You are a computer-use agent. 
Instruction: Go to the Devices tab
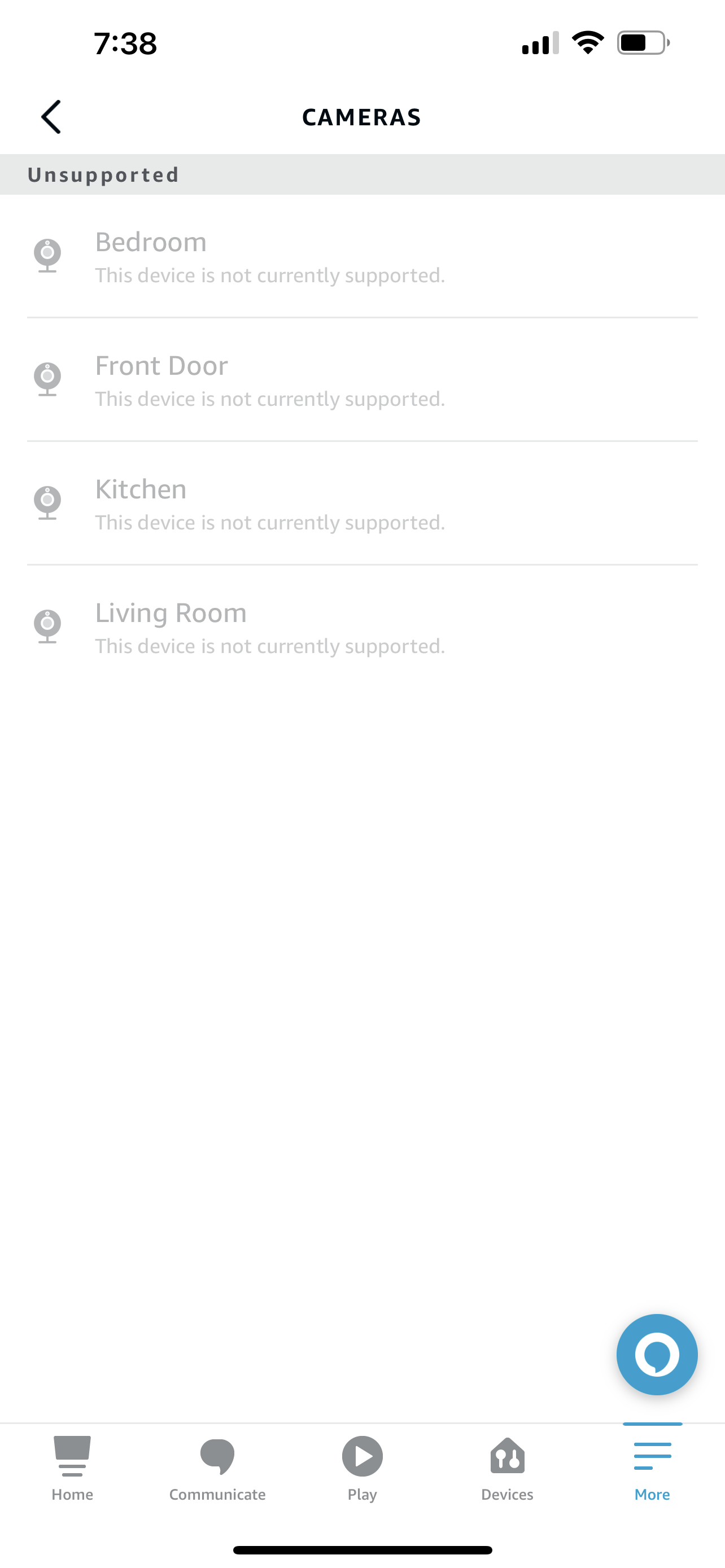[x=507, y=1468]
